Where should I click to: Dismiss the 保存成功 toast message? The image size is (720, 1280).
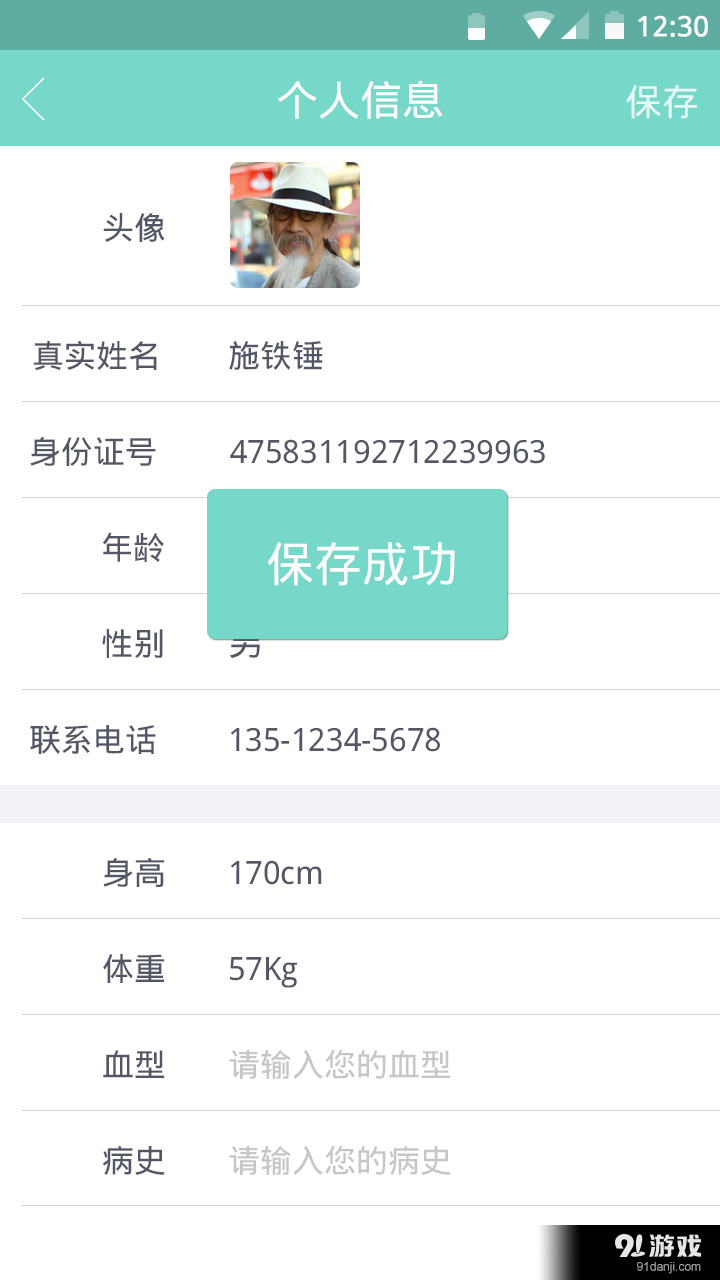[x=357, y=564]
